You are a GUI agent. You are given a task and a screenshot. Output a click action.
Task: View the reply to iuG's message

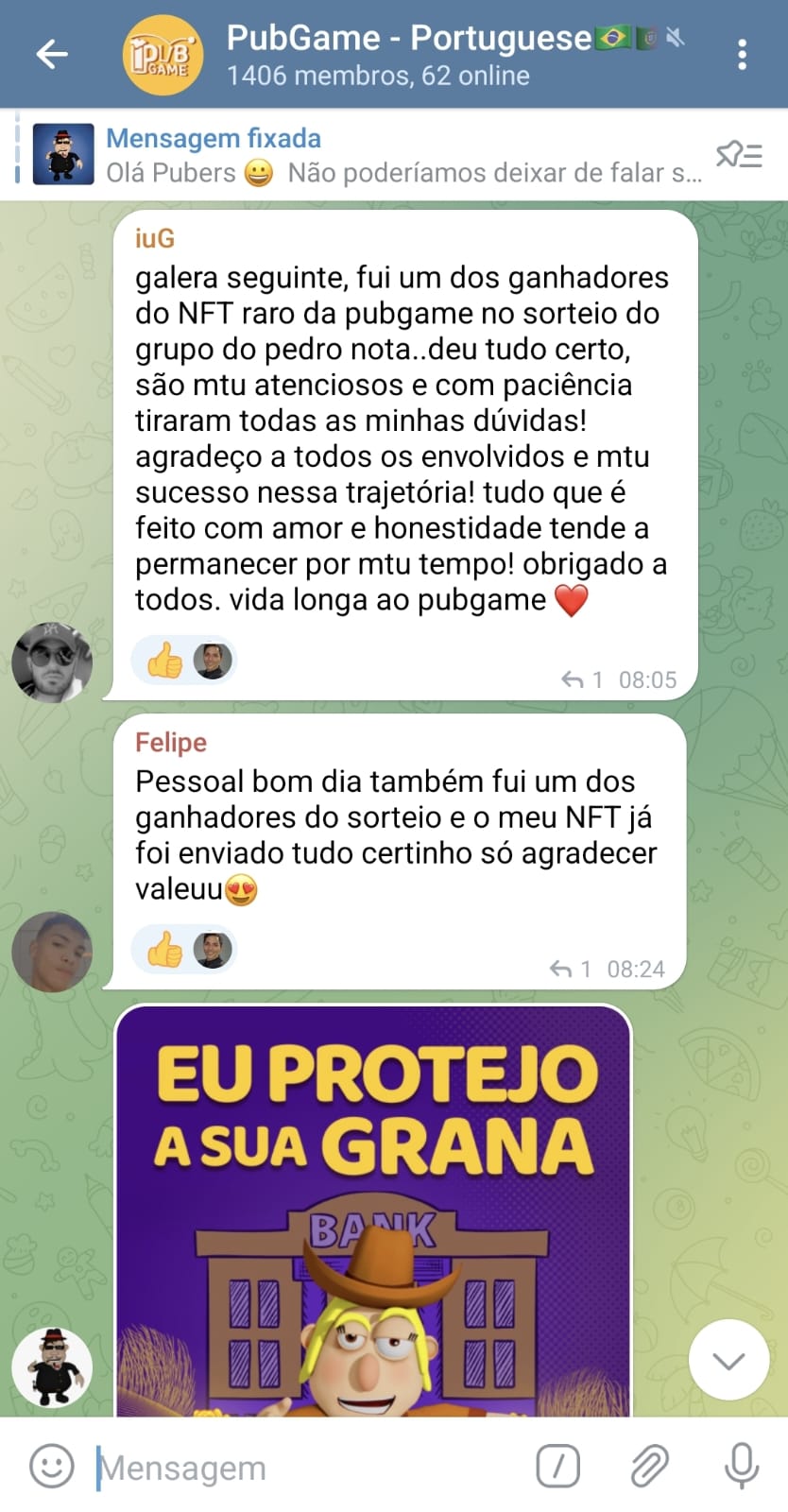[x=582, y=679]
